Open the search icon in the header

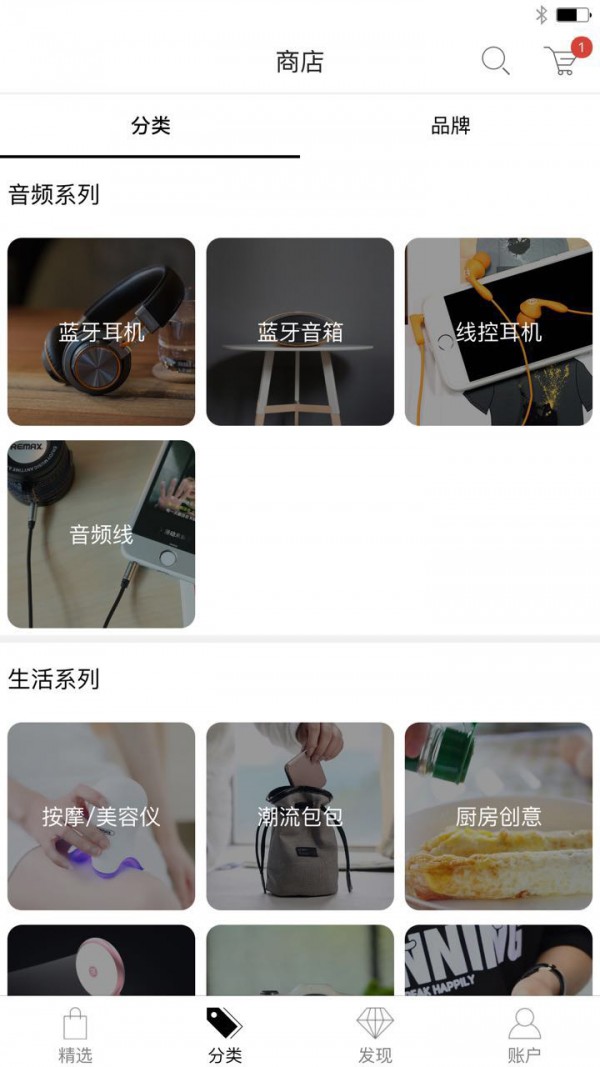(x=495, y=62)
